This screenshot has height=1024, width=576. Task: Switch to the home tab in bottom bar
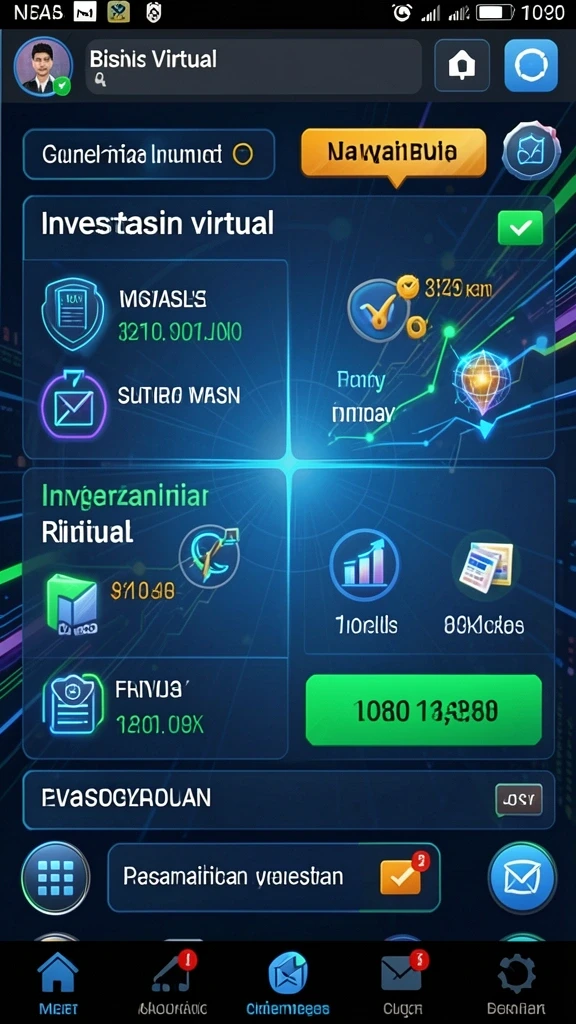[57, 984]
